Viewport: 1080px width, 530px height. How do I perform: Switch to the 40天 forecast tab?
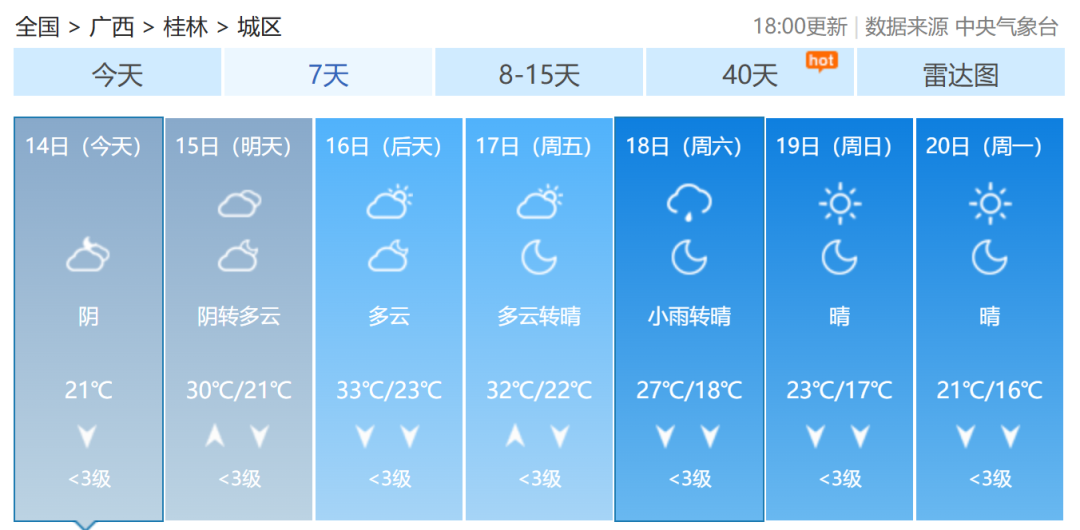pyautogui.click(x=750, y=74)
